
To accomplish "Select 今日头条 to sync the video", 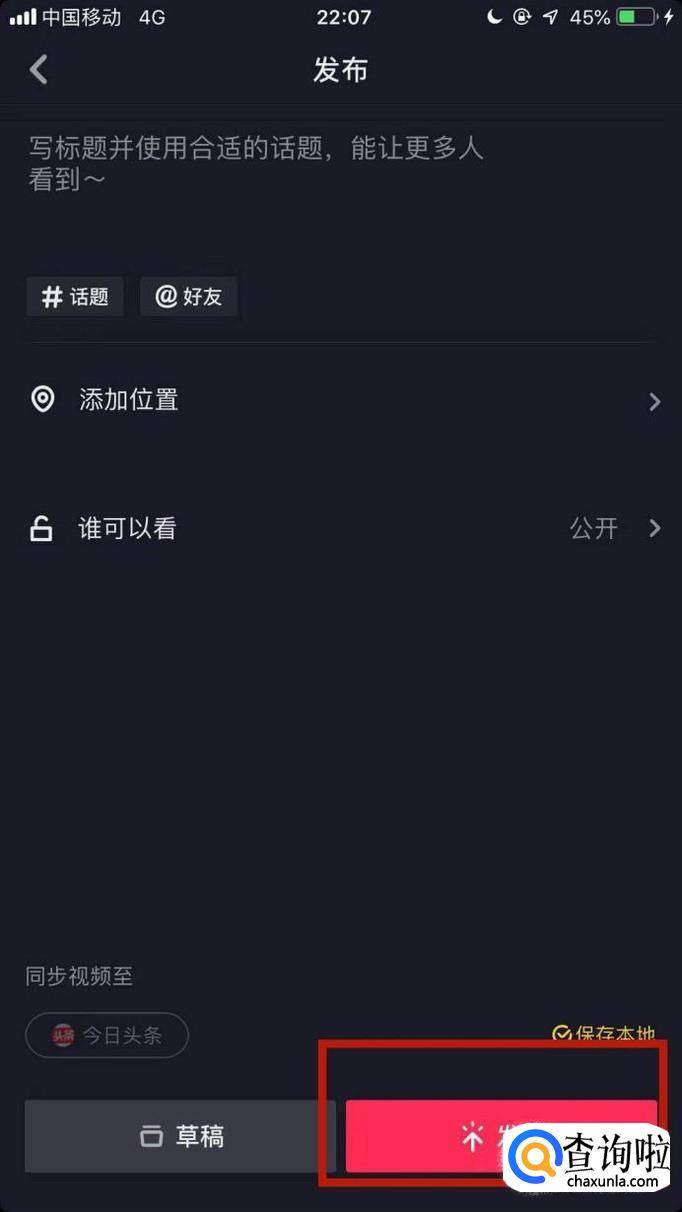I will coord(107,1035).
